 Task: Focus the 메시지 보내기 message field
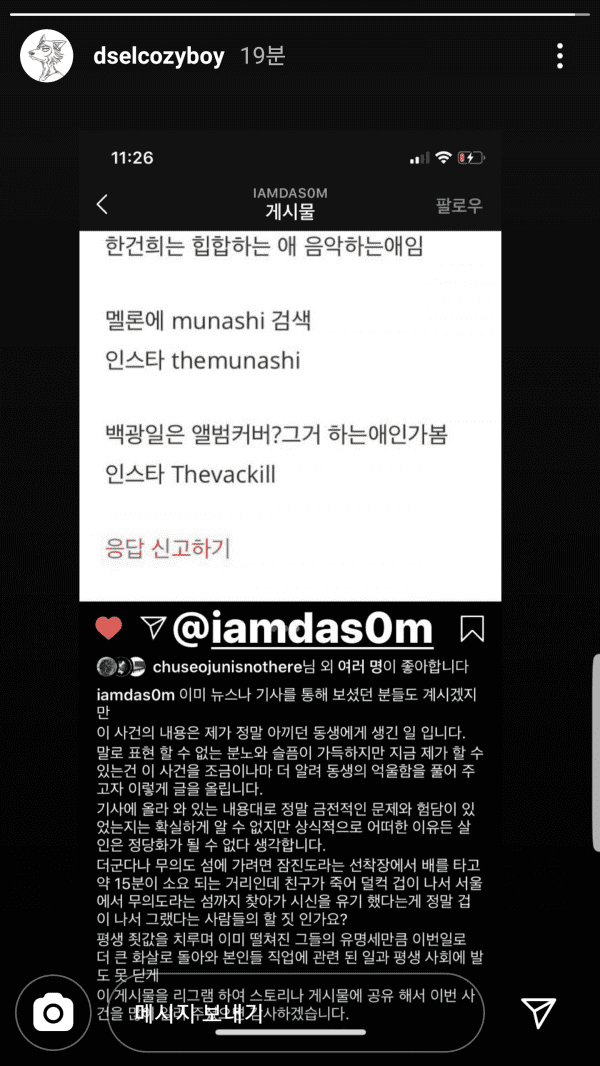point(300,1013)
